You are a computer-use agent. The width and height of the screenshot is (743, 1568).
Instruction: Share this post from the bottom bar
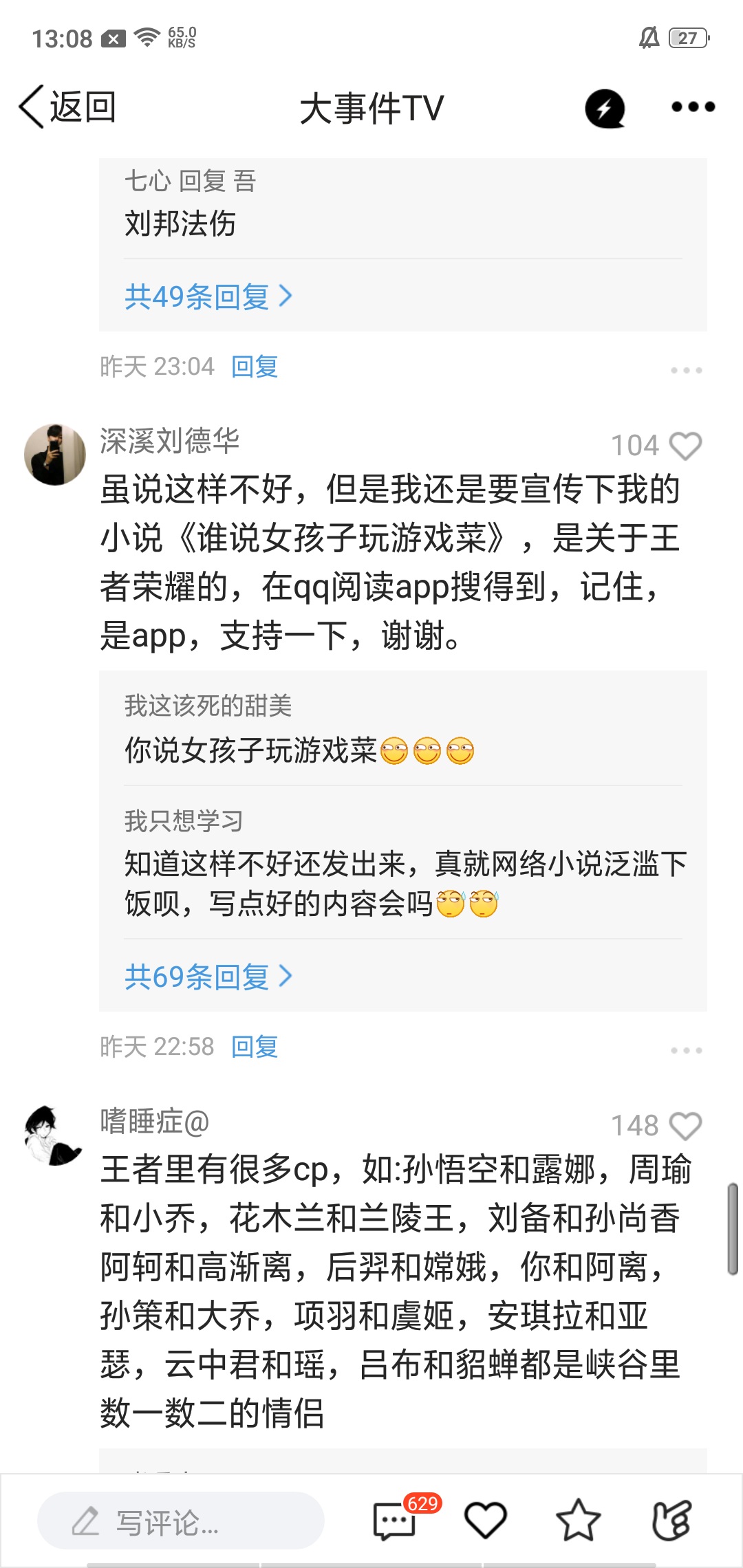(x=671, y=1521)
